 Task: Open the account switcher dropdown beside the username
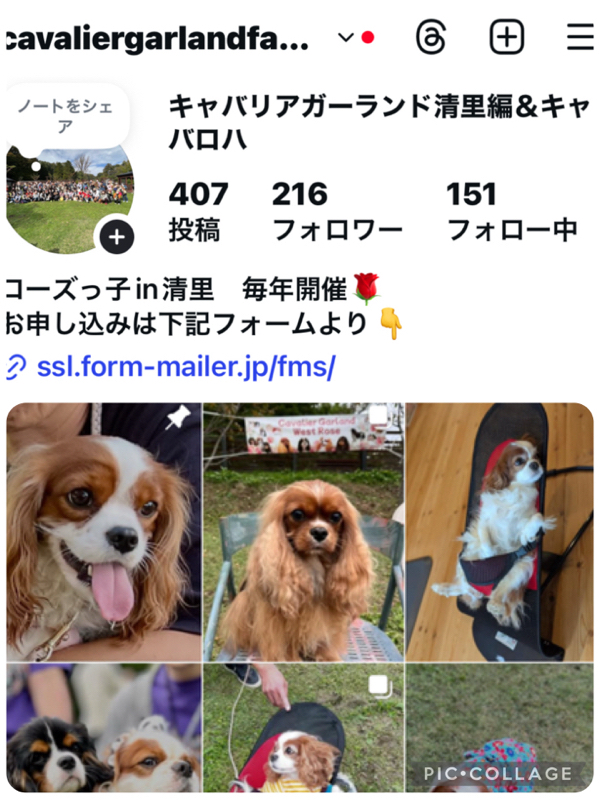tap(347, 38)
